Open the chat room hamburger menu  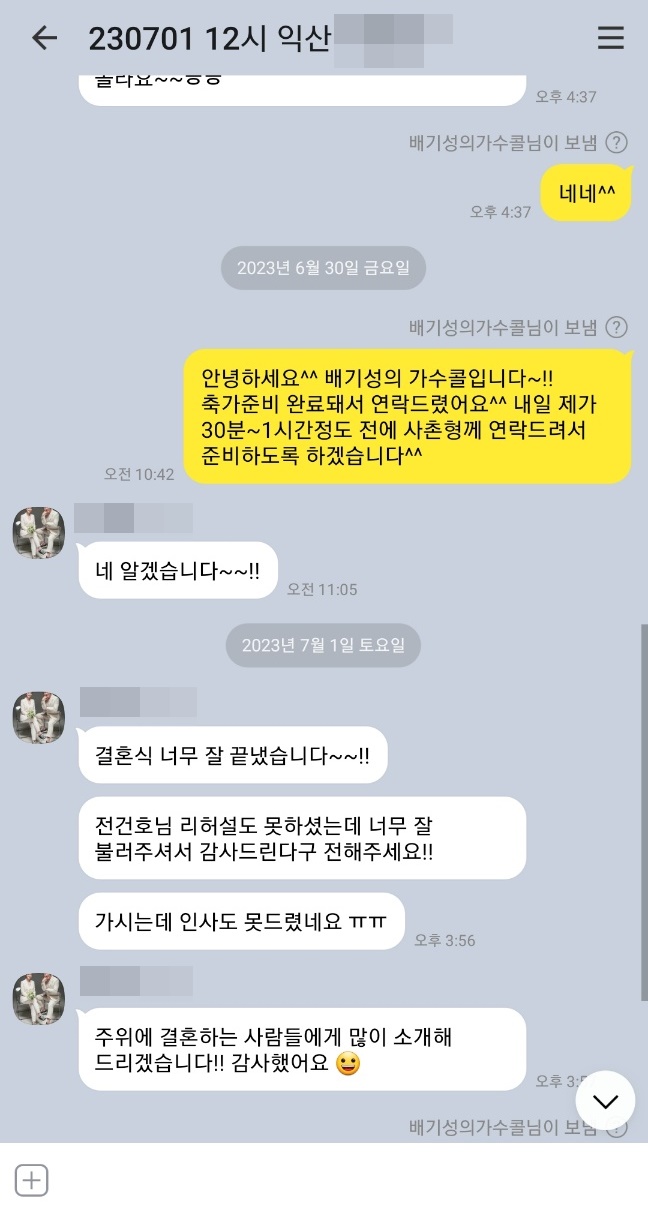(x=610, y=38)
